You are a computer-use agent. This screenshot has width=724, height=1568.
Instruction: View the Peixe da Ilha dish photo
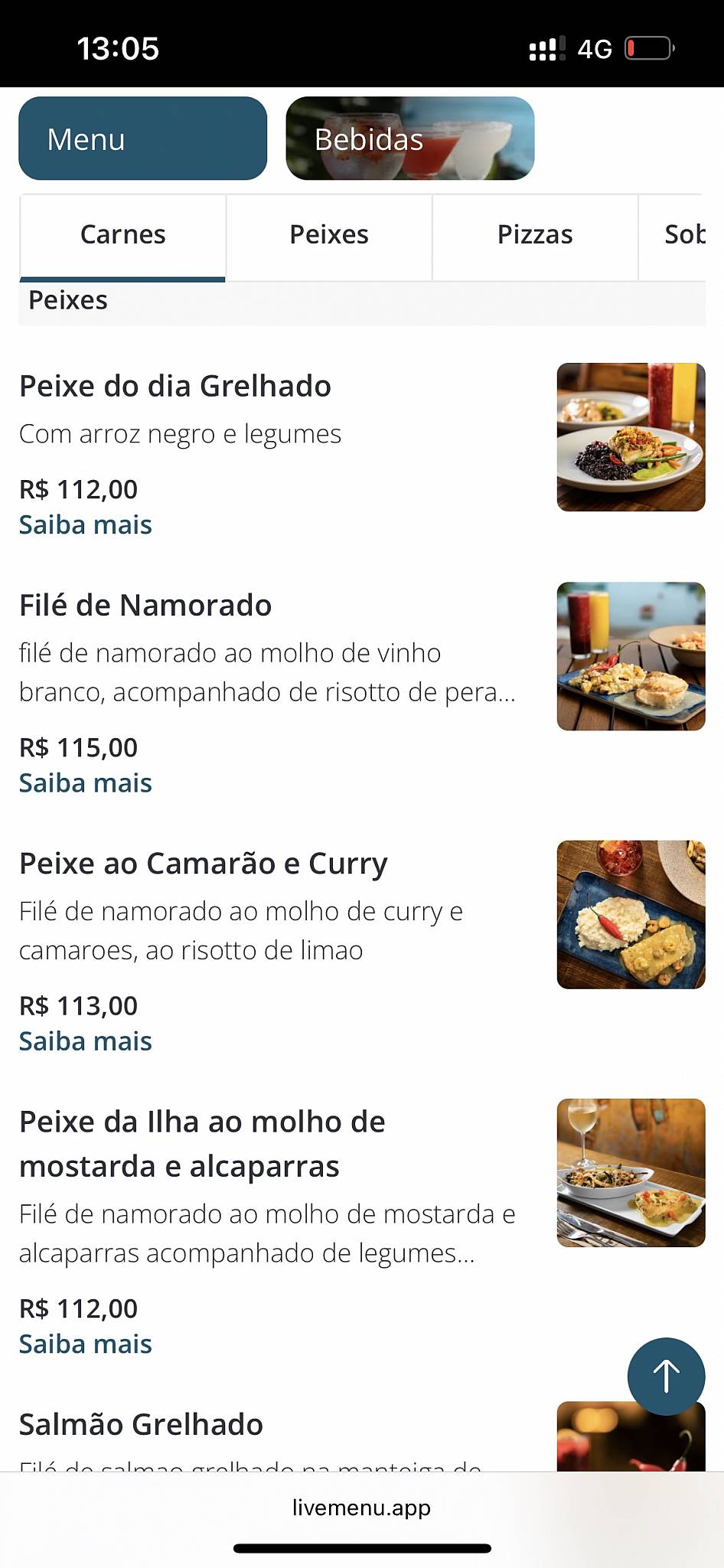[x=631, y=1173]
